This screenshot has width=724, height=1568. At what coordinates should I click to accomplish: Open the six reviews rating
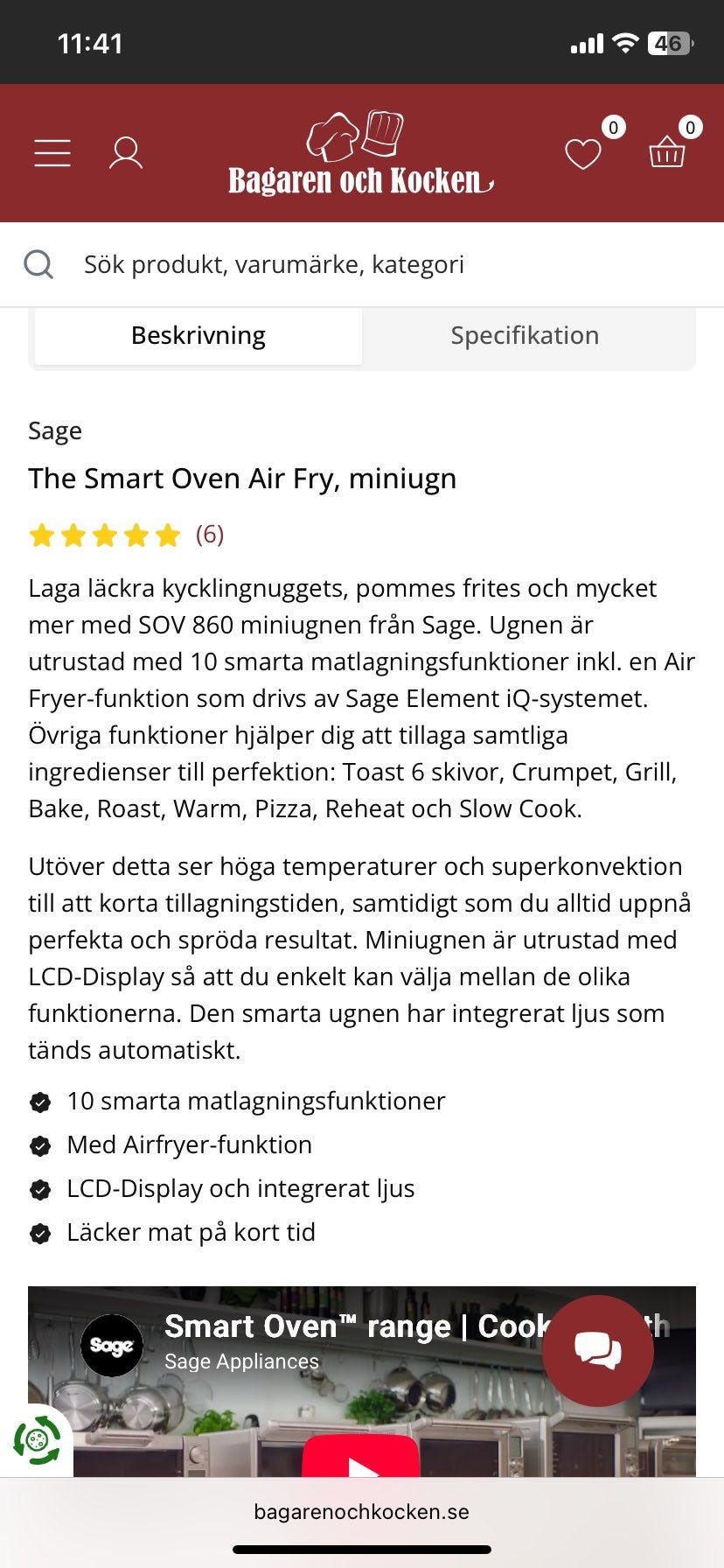126,535
